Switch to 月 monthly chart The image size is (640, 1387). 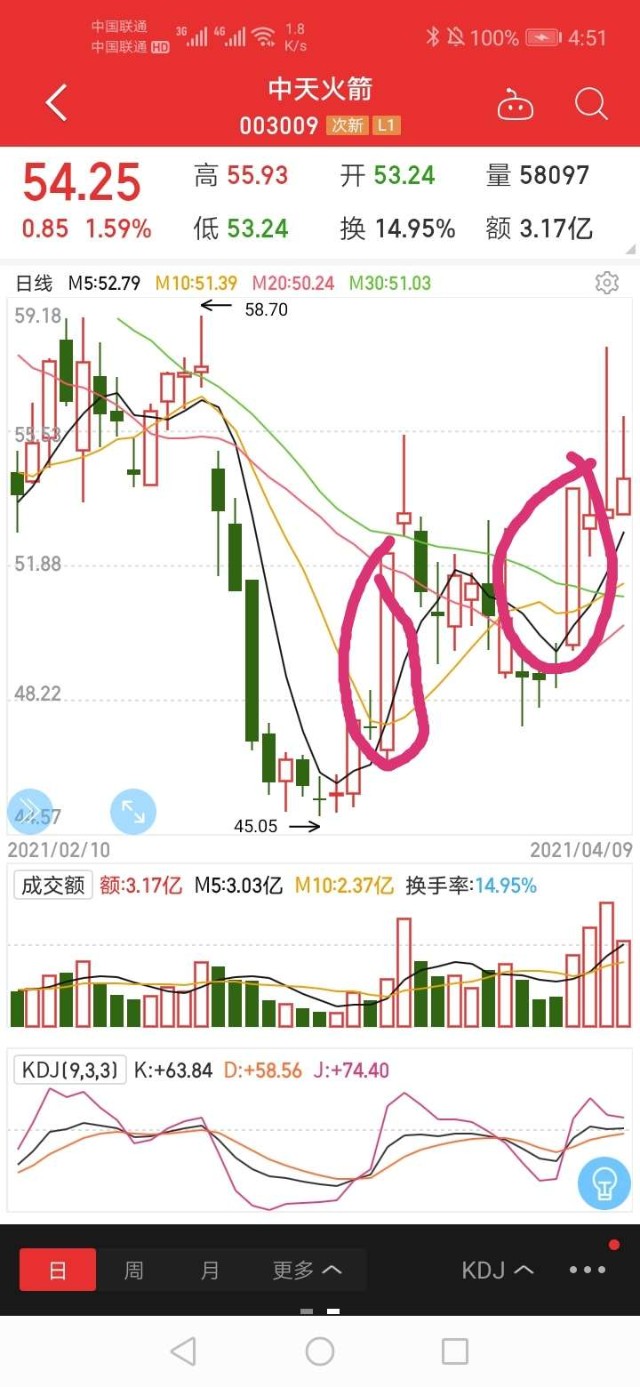coord(210,1270)
